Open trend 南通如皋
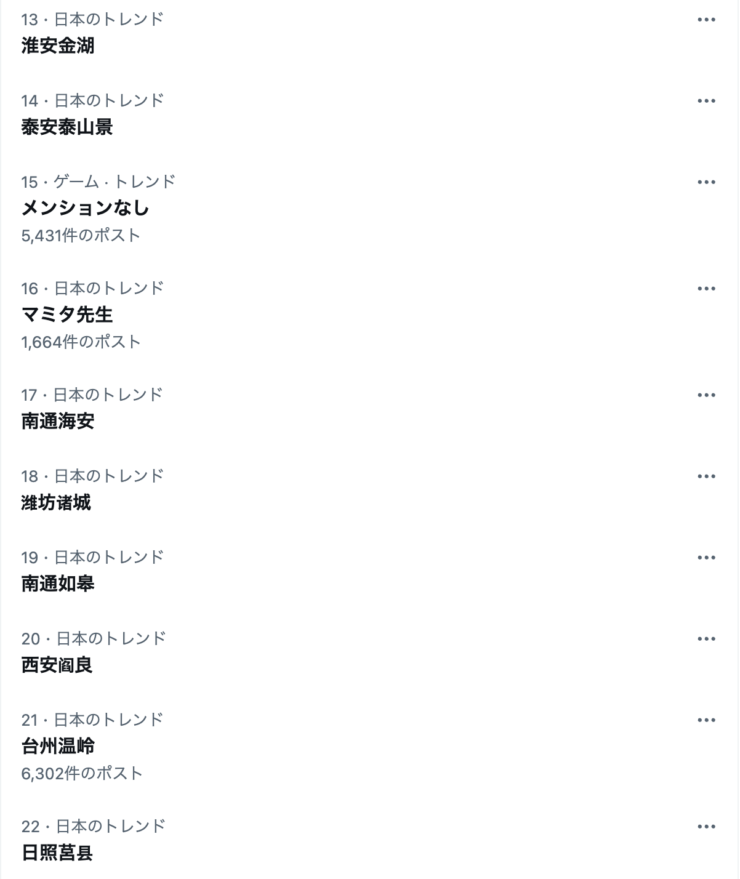This screenshot has width=740, height=879. pyautogui.click(x=58, y=583)
